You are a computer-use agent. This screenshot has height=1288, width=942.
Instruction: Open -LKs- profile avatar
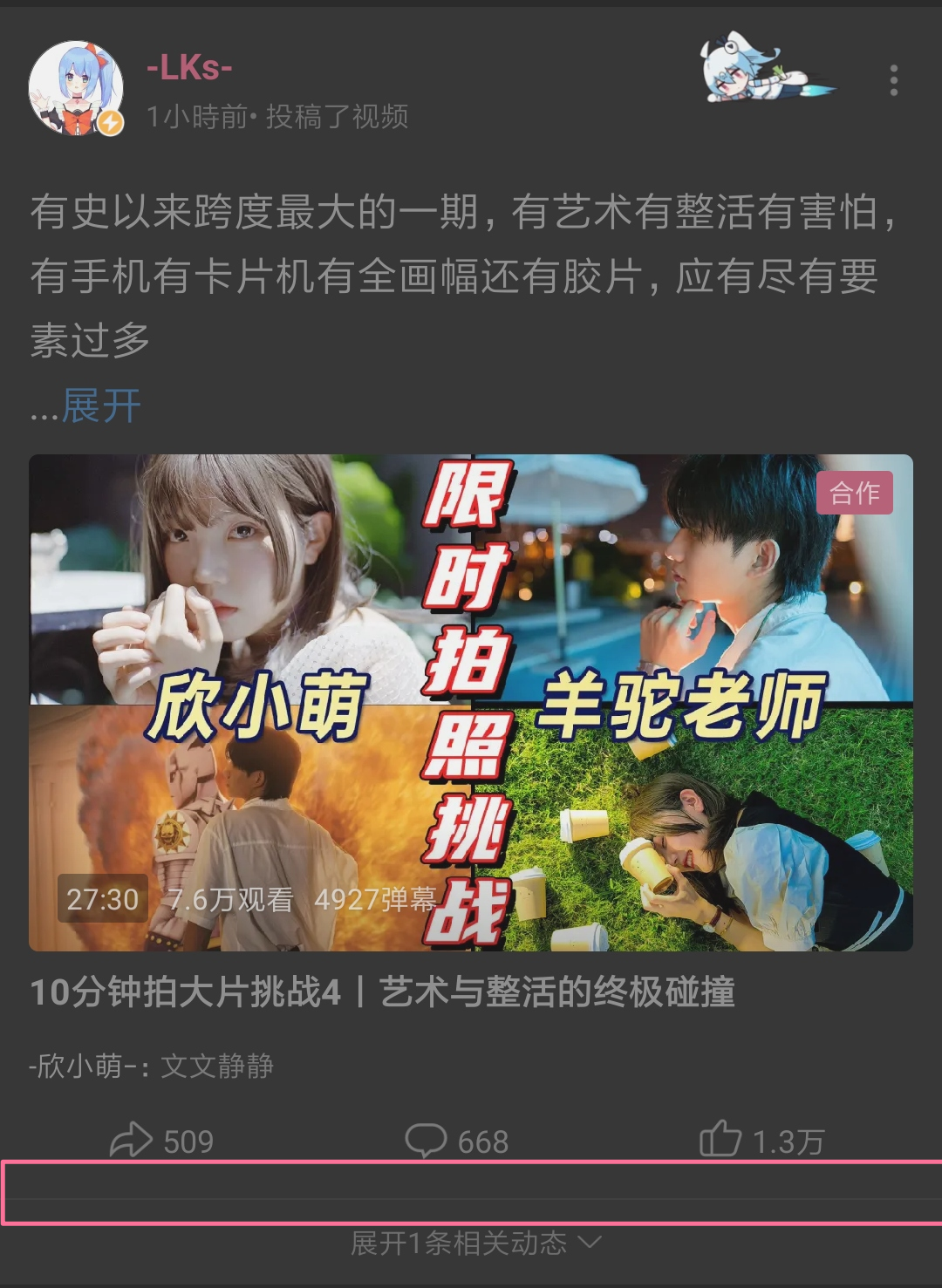75,87
